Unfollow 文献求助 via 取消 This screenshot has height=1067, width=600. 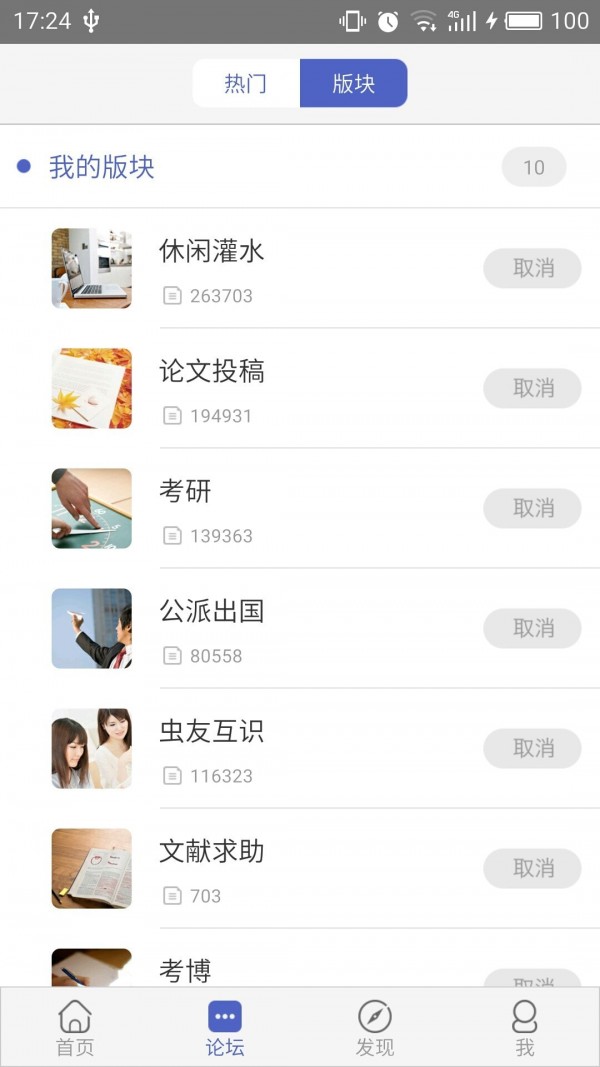[532, 868]
